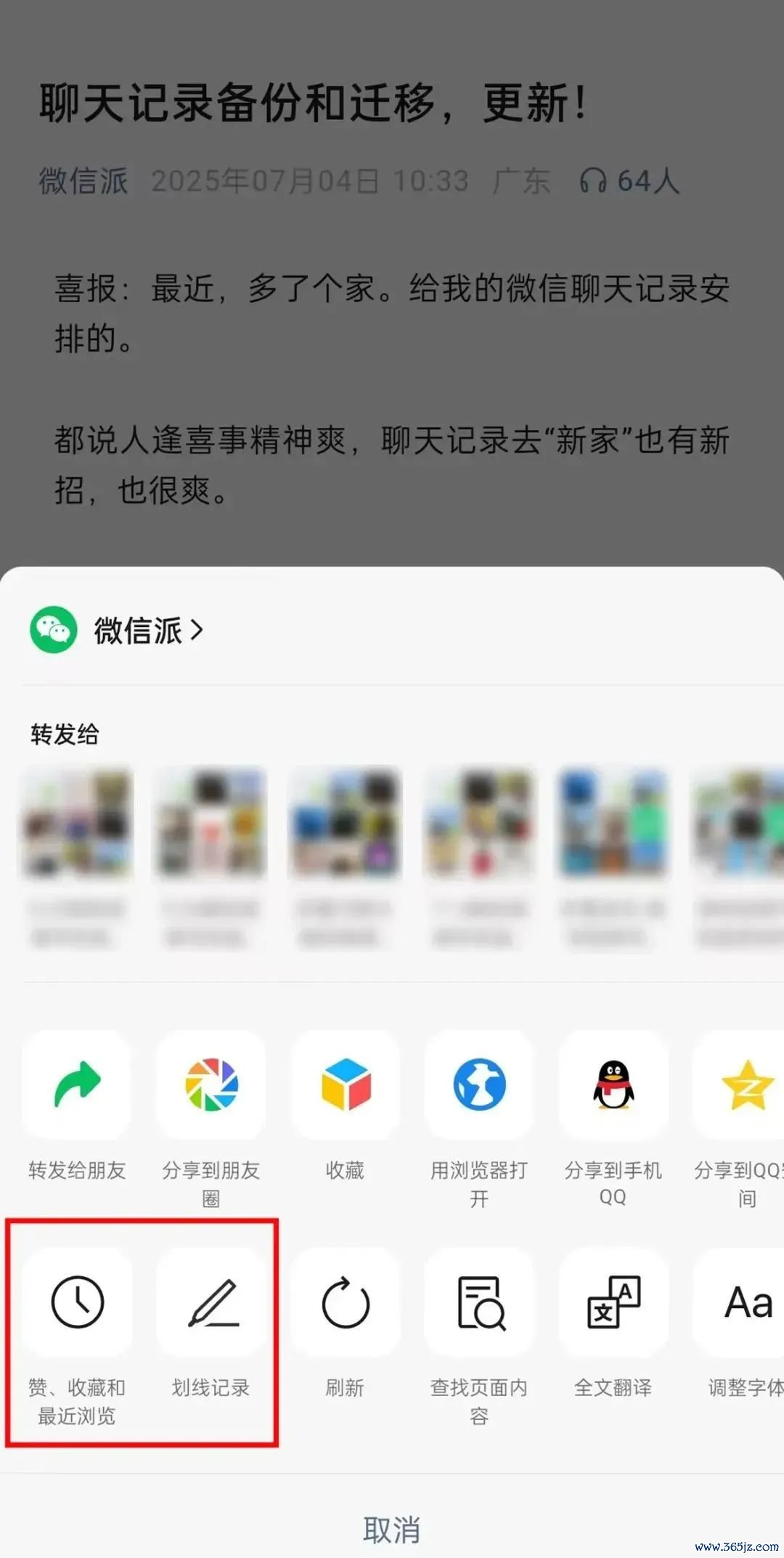Save the article with 收藏

coord(346,1084)
